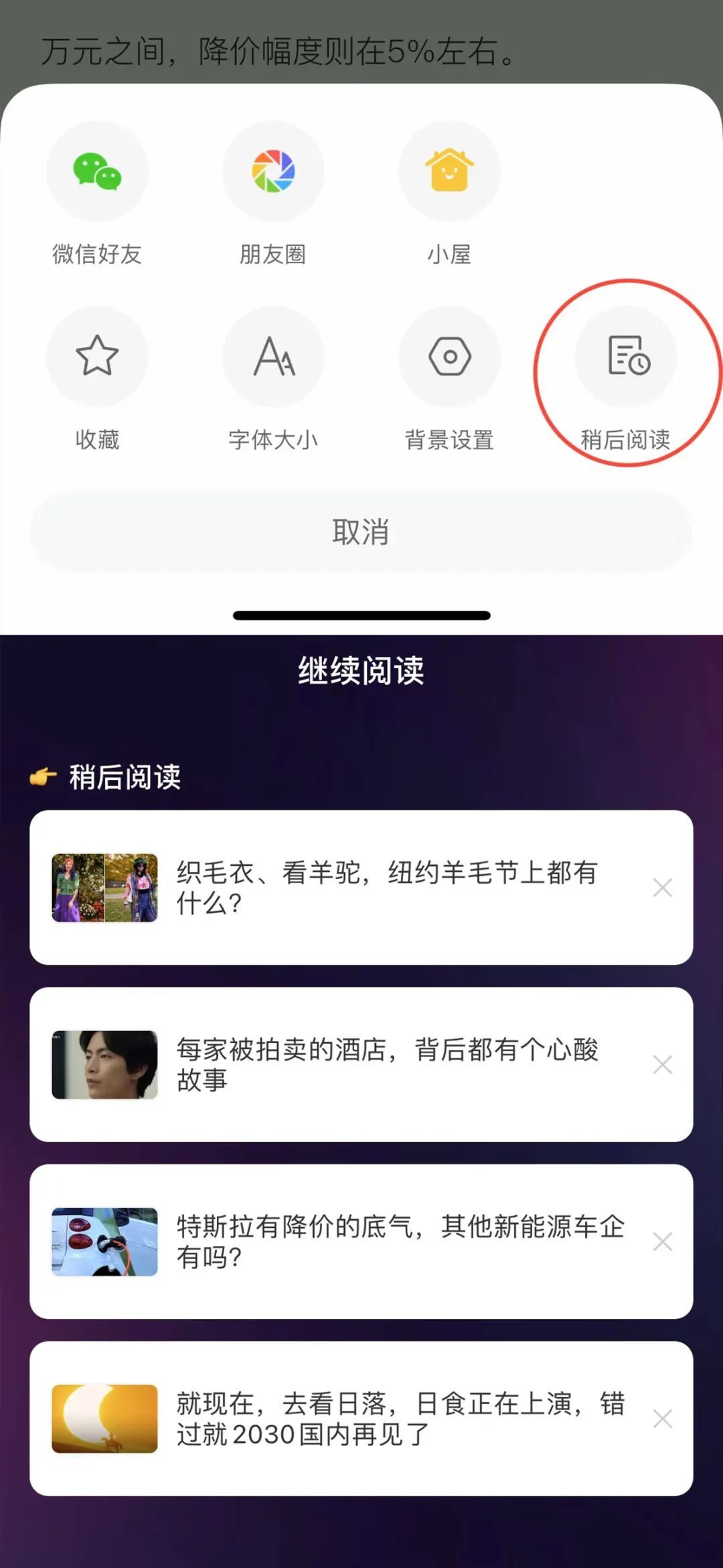Image resolution: width=723 pixels, height=1568 pixels.
Task: Delete the 特斯拉 article from read-later
Action: [x=662, y=1241]
